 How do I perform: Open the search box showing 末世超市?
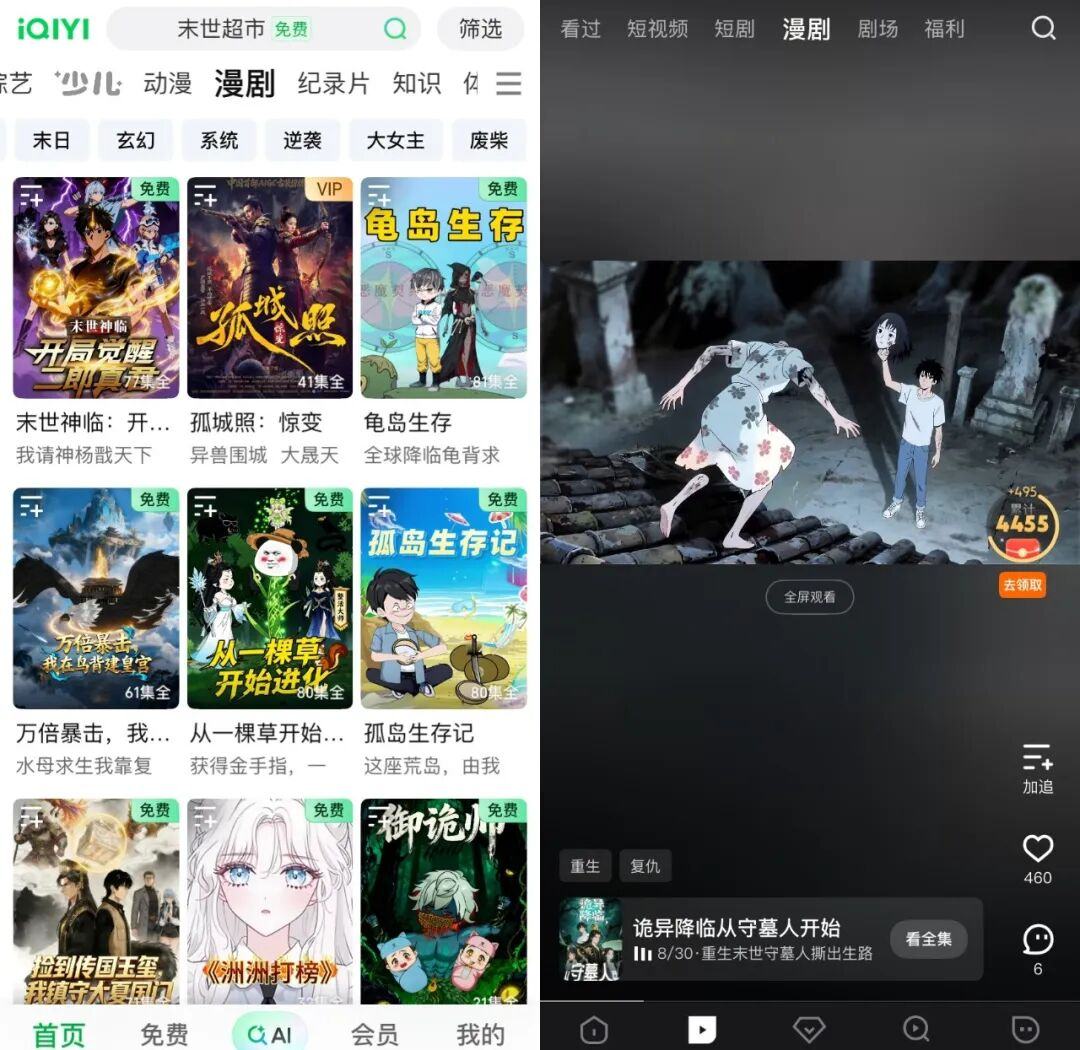click(240, 29)
